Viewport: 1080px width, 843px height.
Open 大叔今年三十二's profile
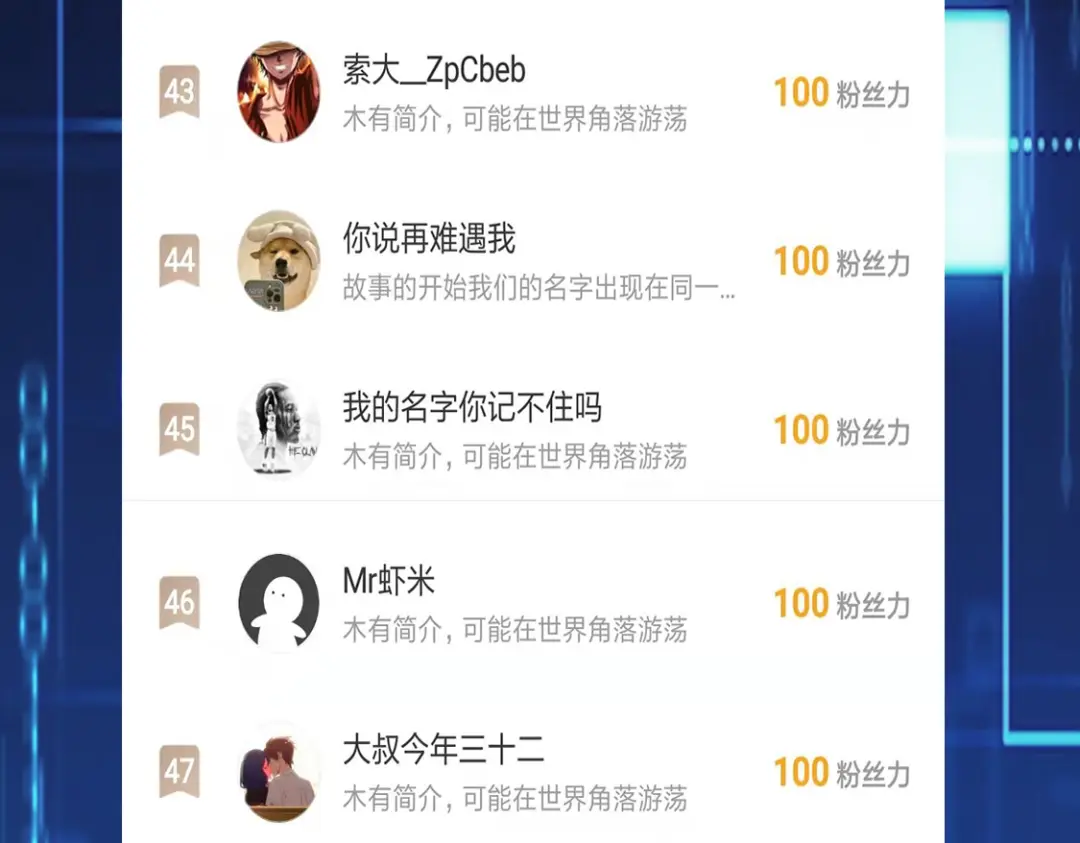(x=443, y=751)
